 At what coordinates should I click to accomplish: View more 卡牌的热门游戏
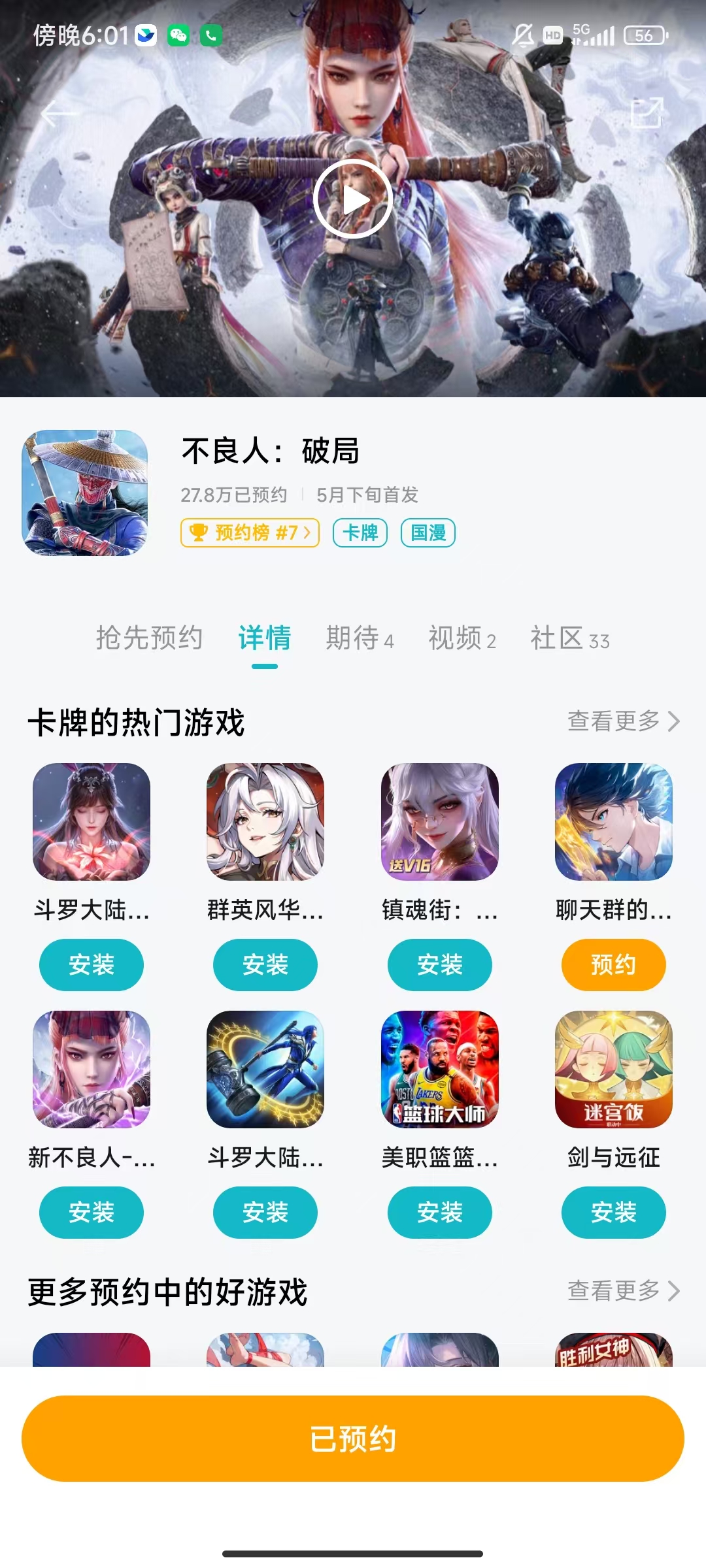(x=623, y=721)
